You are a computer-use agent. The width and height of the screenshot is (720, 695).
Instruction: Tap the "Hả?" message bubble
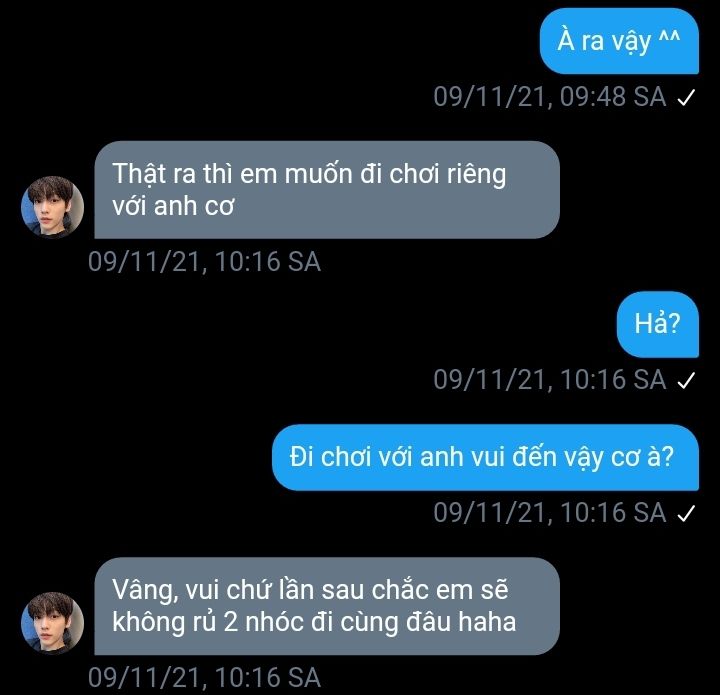(657, 324)
